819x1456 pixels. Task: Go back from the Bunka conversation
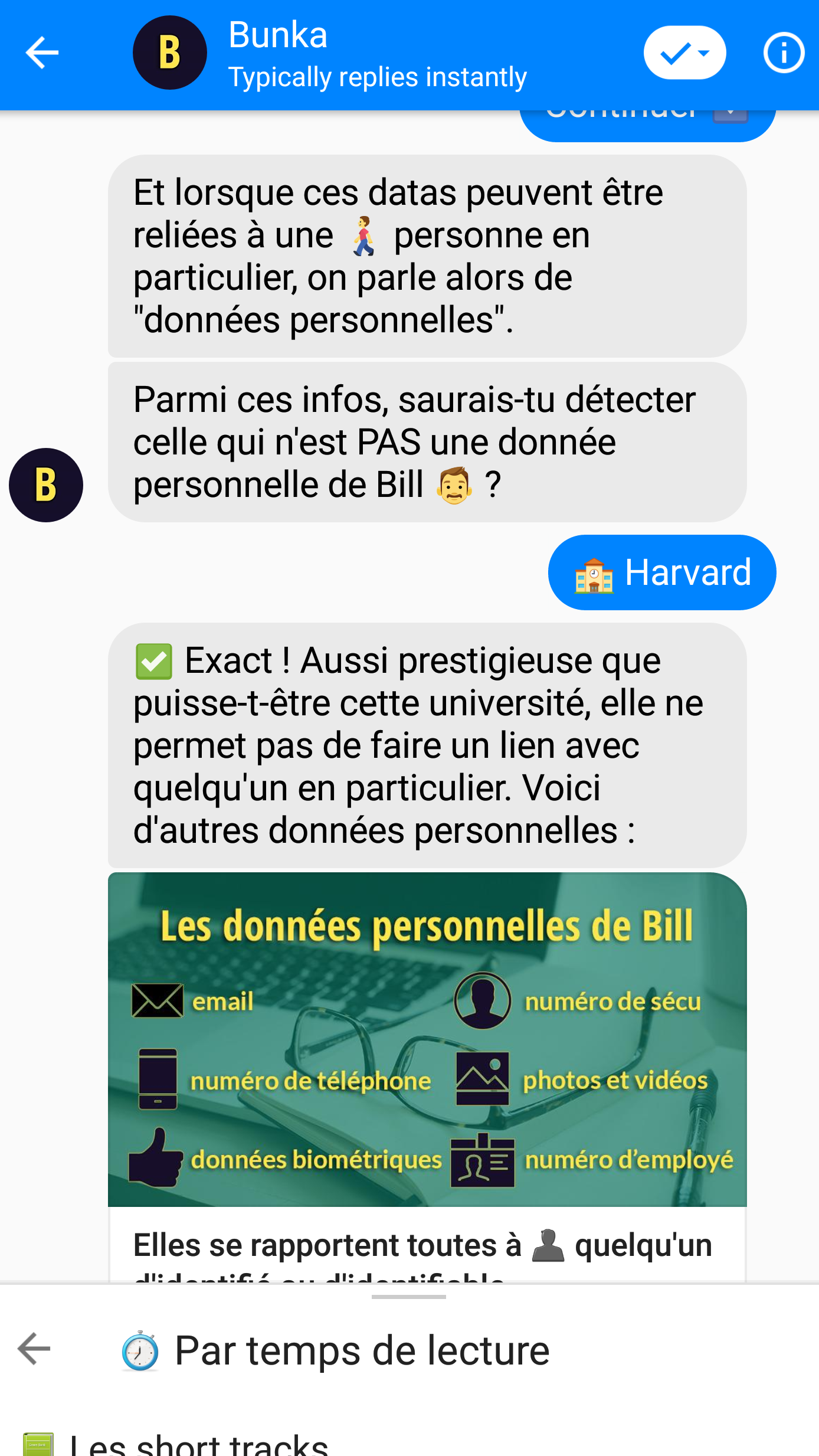[x=42, y=53]
